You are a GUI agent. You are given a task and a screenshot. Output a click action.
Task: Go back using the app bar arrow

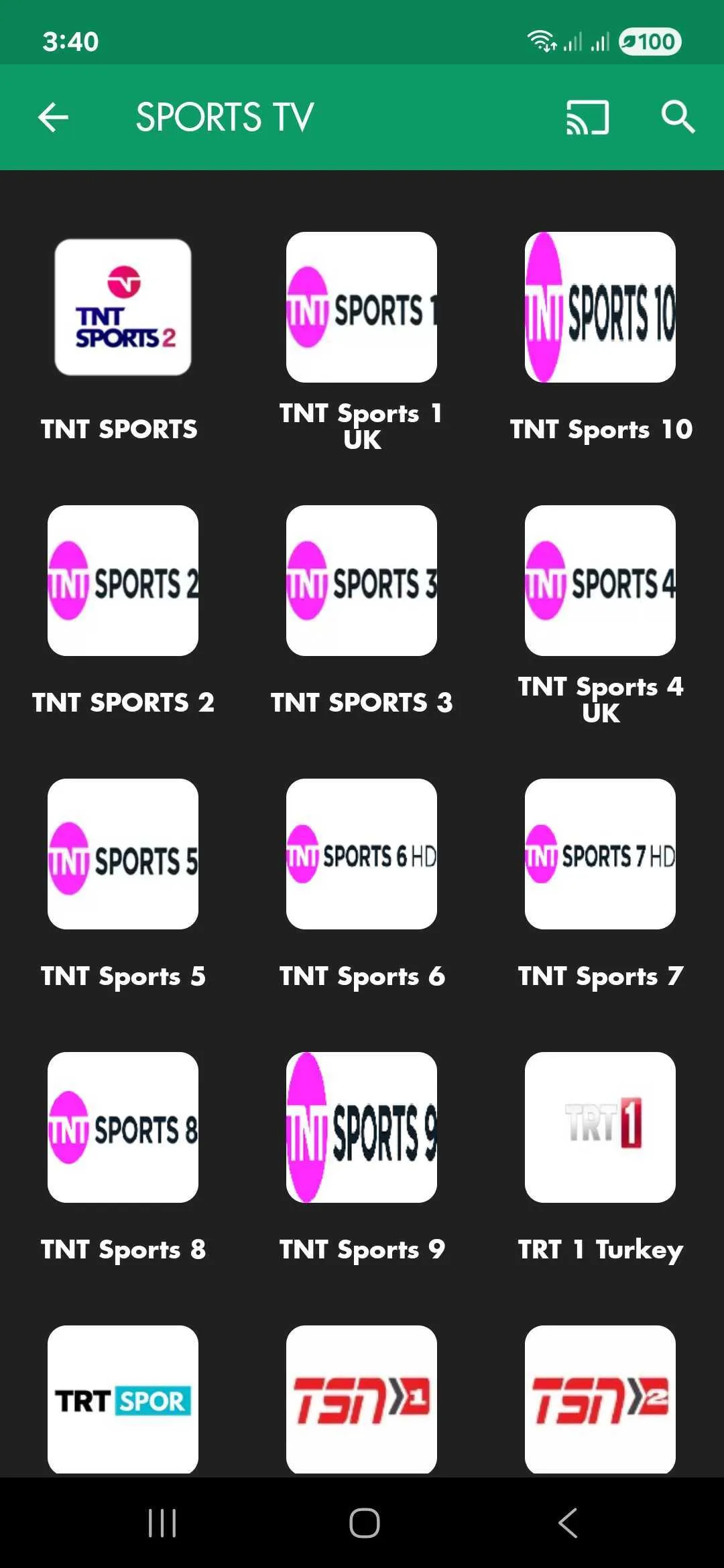pyautogui.click(x=54, y=118)
